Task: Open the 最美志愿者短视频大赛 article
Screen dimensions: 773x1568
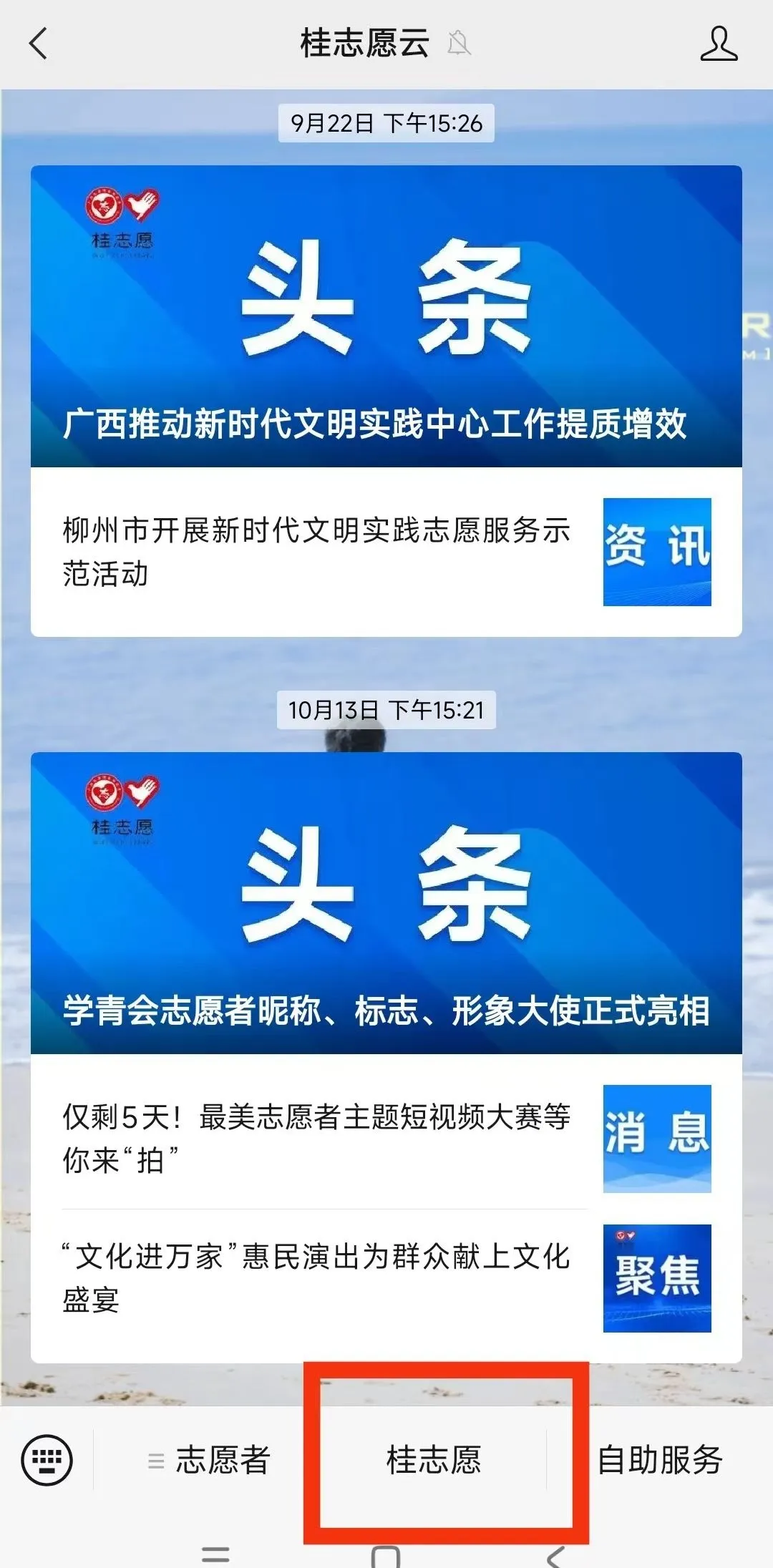Action: pos(315,1139)
